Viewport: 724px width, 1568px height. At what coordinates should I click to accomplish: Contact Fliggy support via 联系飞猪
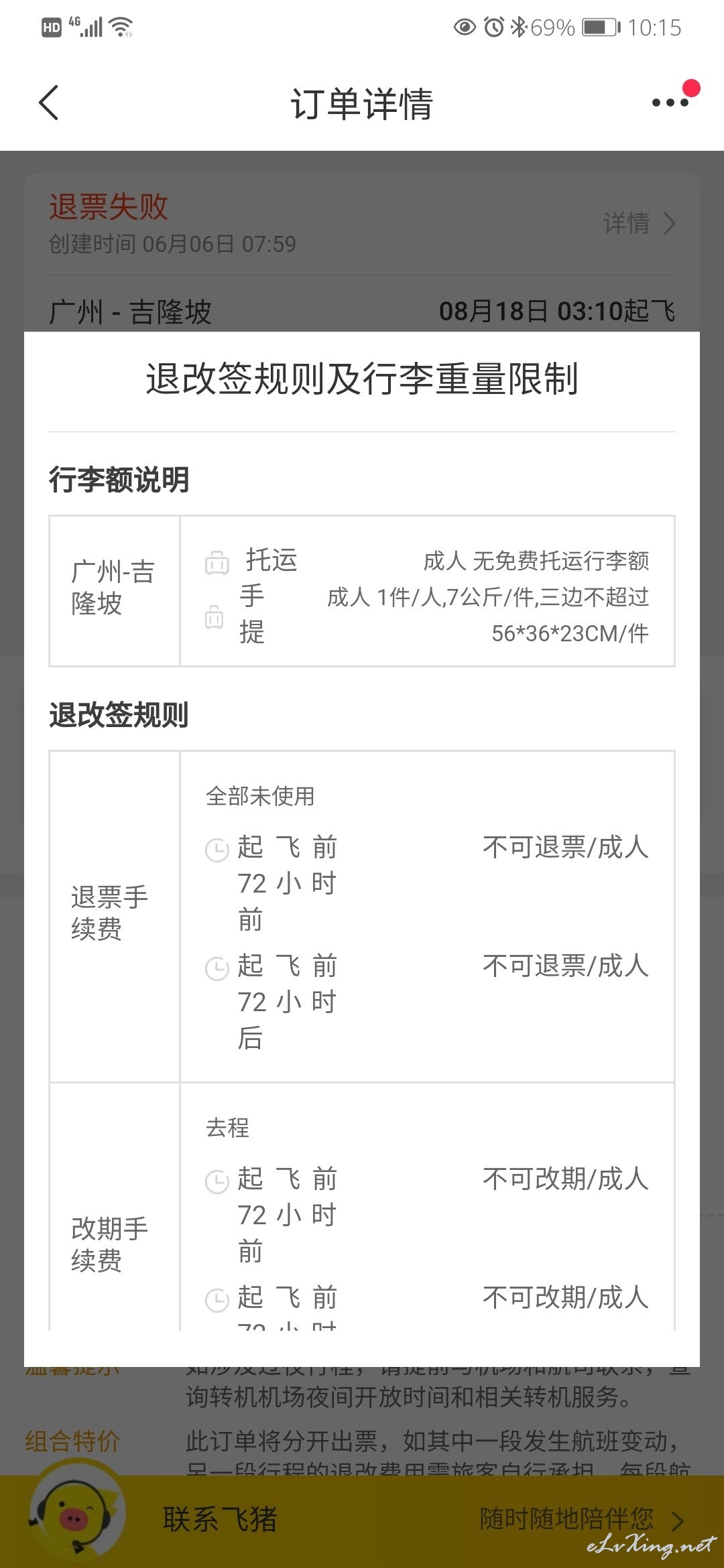pos(220,1518)
